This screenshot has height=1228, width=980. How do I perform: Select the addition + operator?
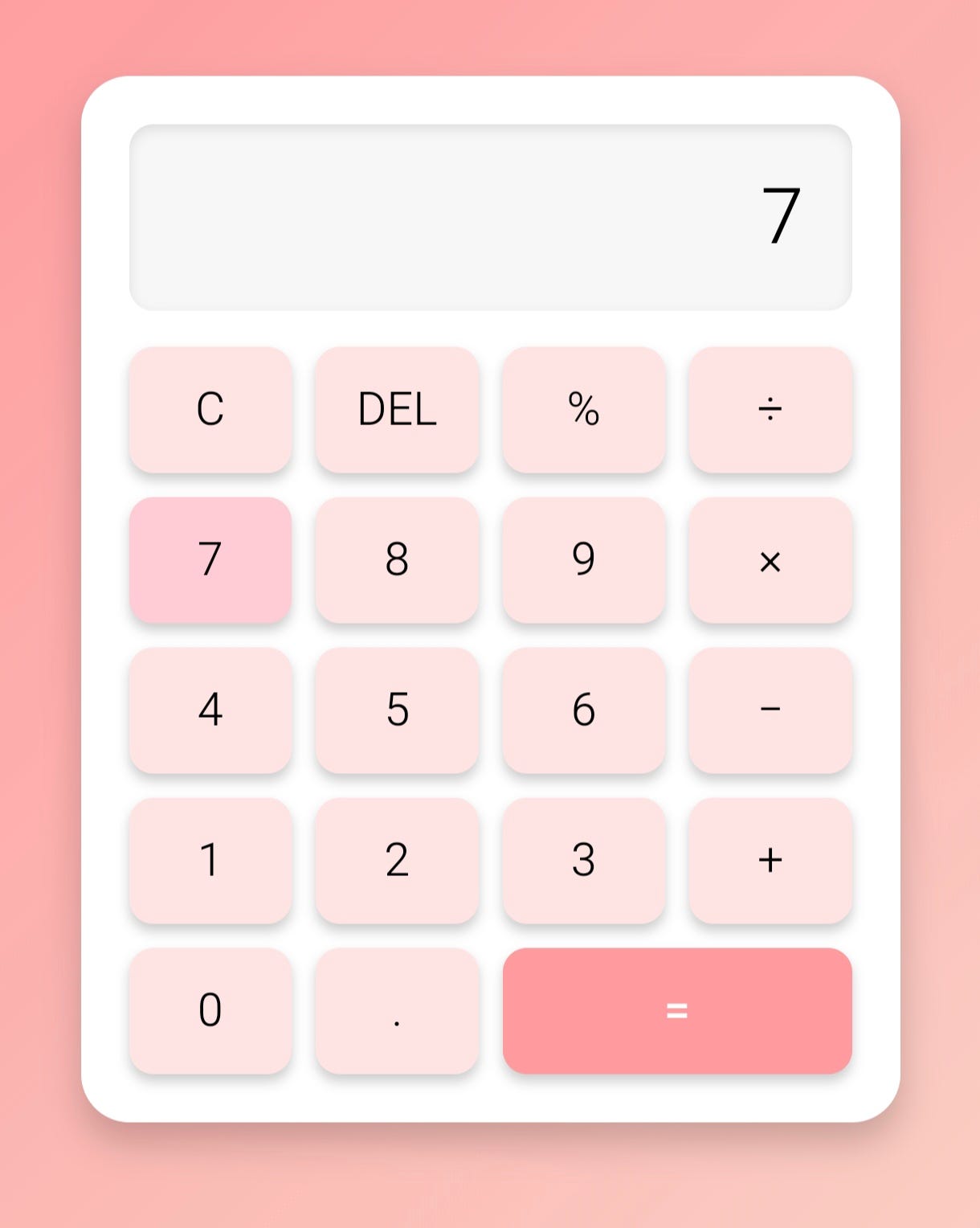tap(770, 861)
